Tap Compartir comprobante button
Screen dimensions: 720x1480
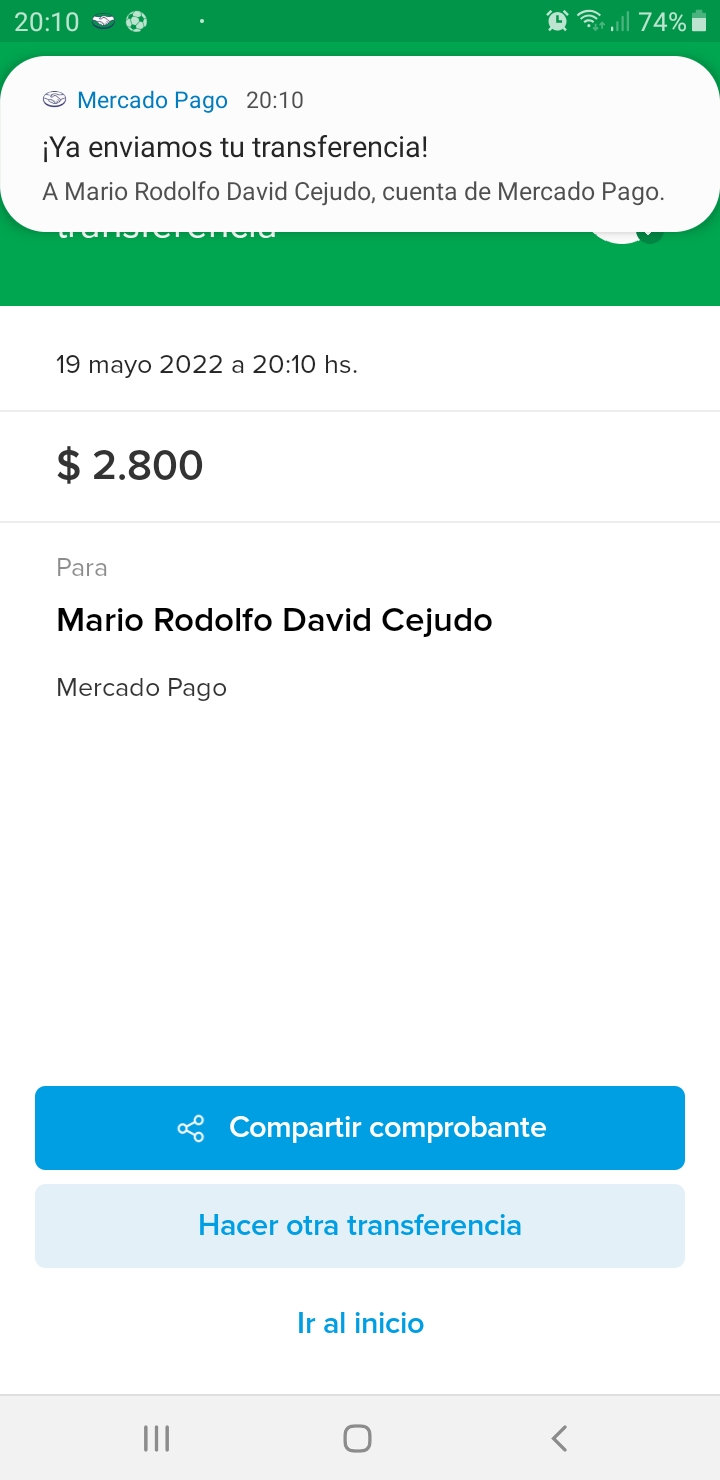click(x=360, y=1128)
